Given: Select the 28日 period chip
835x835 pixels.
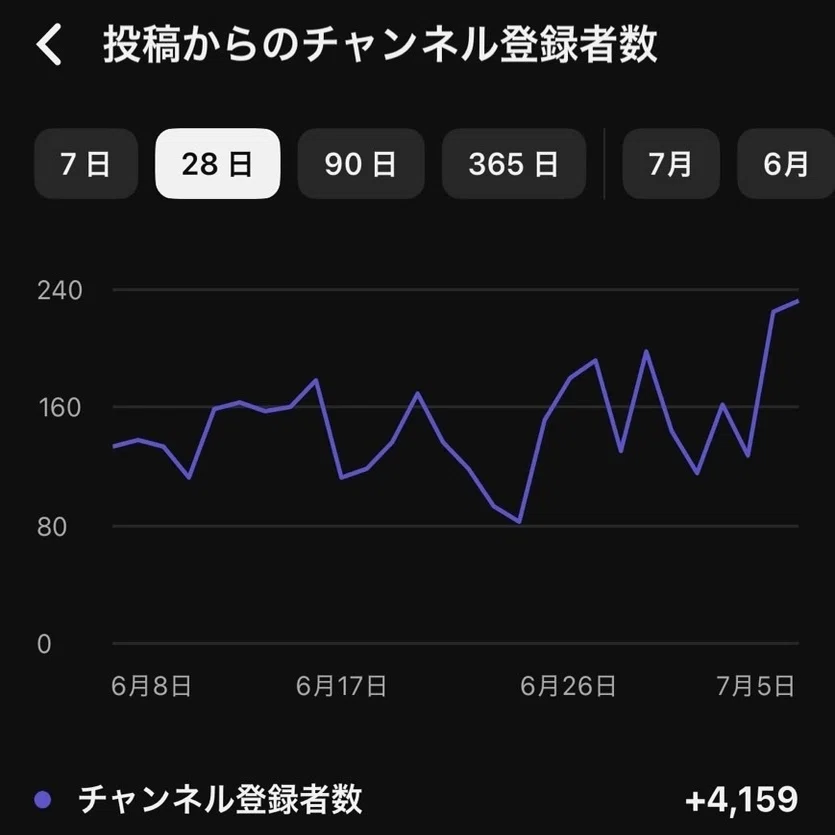Looking at the screenshot, I should (x=217, y=163).
